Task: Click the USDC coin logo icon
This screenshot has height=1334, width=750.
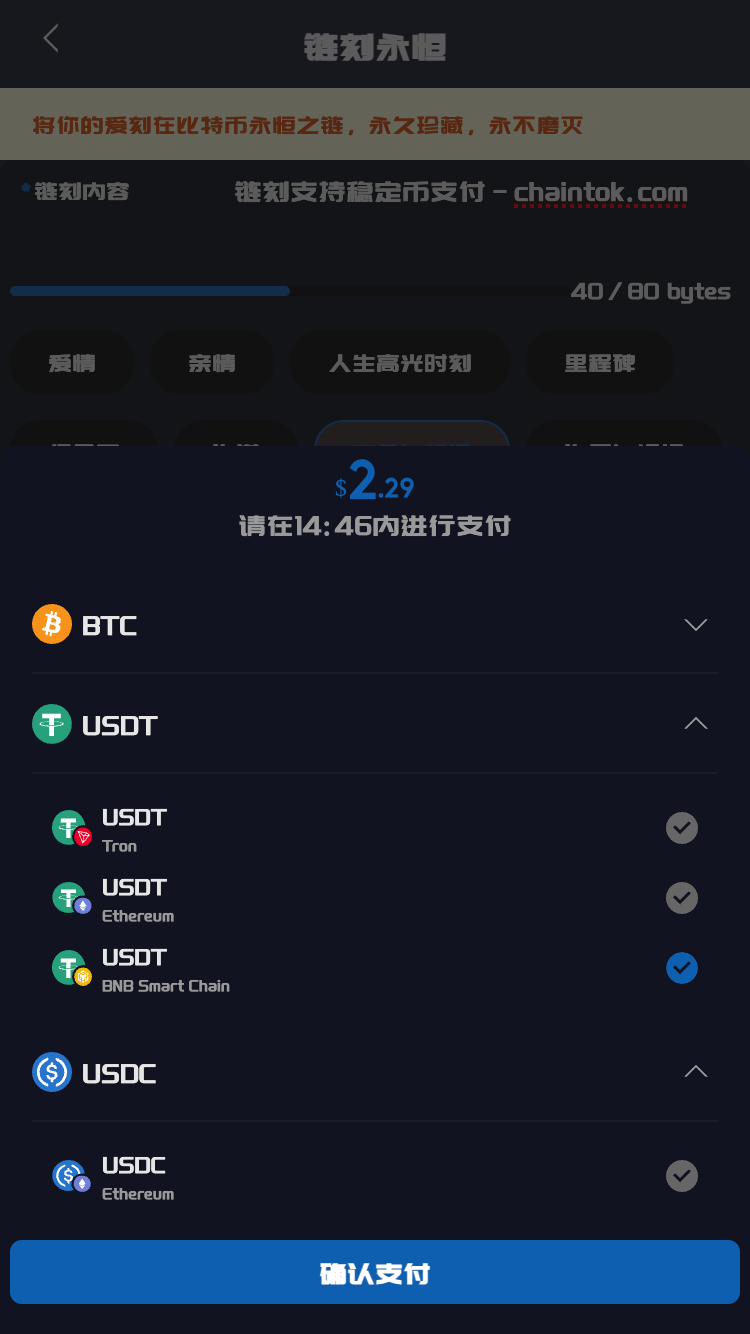Action: tap(51, 1073)
